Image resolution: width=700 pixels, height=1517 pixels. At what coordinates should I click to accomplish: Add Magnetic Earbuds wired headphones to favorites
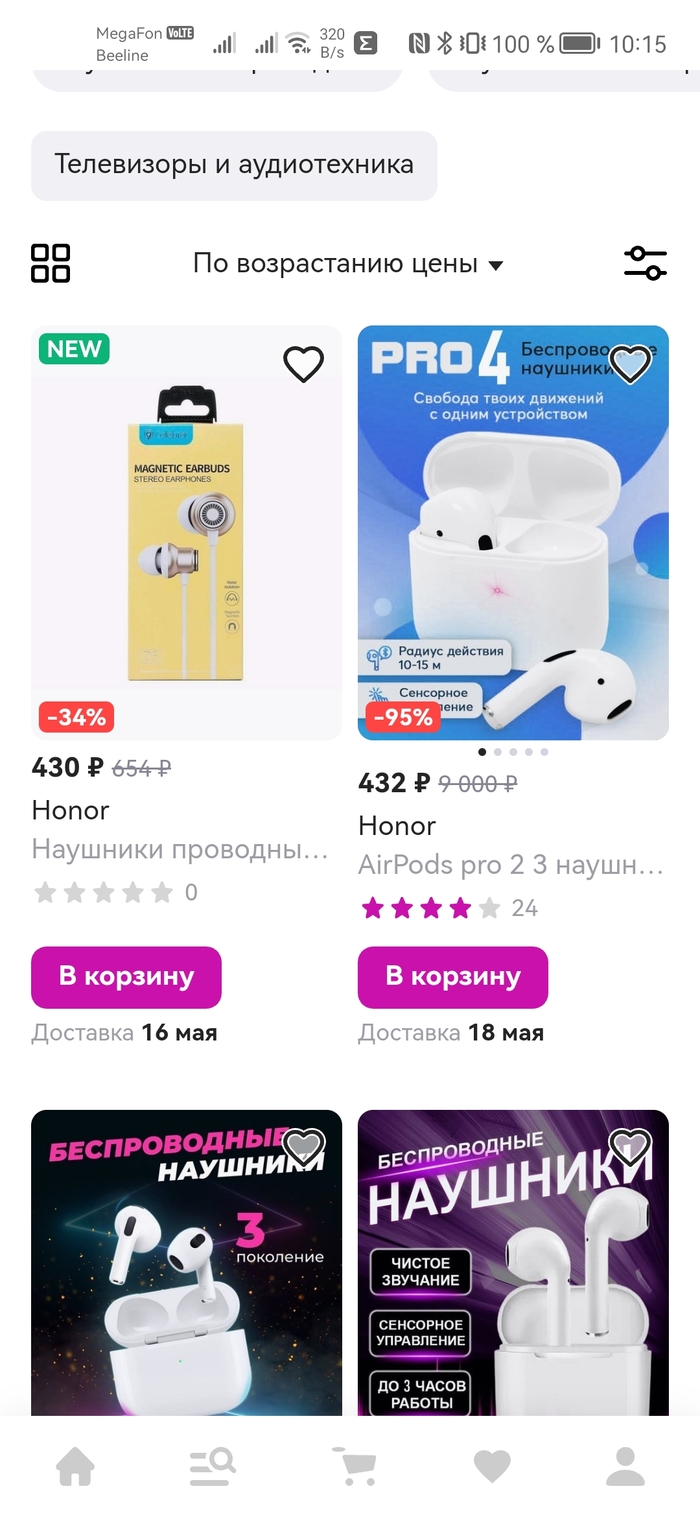[x=304, y=365]
